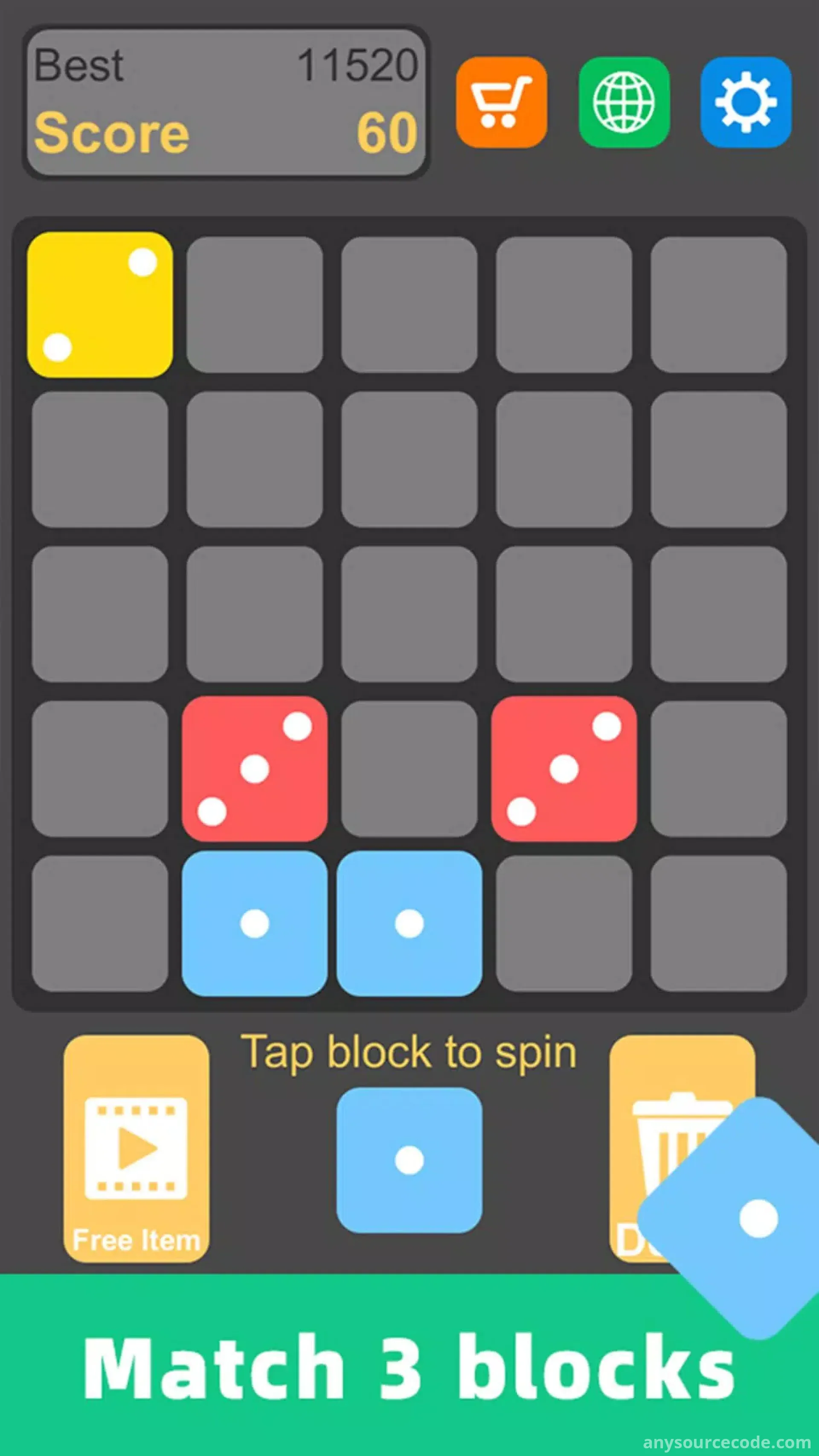Get a Free Item by watching video
This screenshot has width=819, height=1456.
[136, 1149]
